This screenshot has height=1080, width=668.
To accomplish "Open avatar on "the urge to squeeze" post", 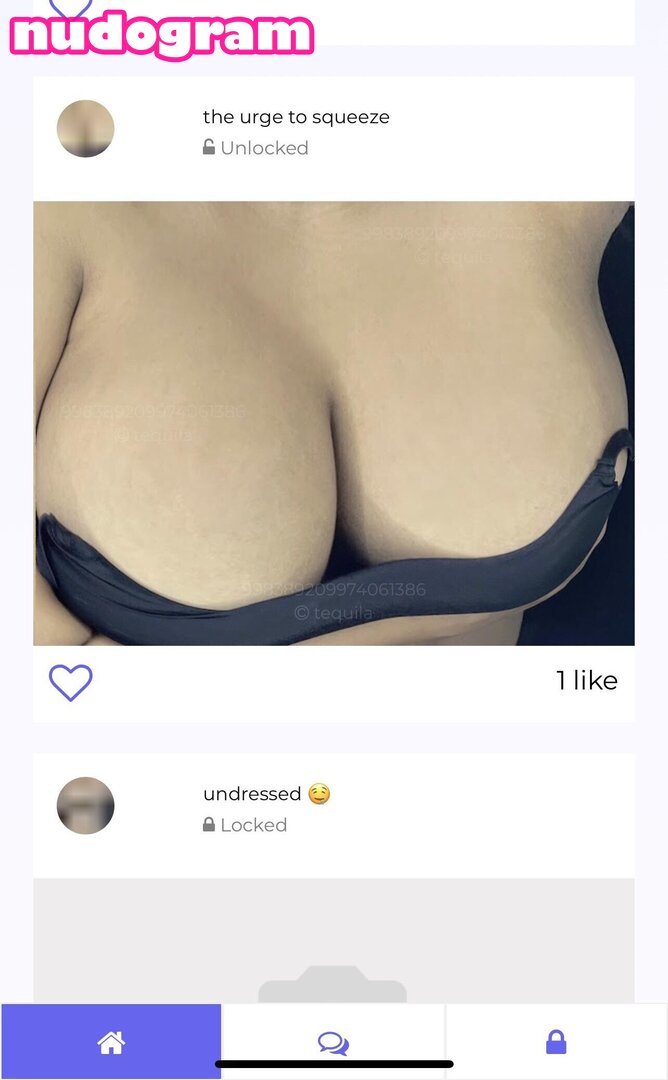I will (86, 129).
